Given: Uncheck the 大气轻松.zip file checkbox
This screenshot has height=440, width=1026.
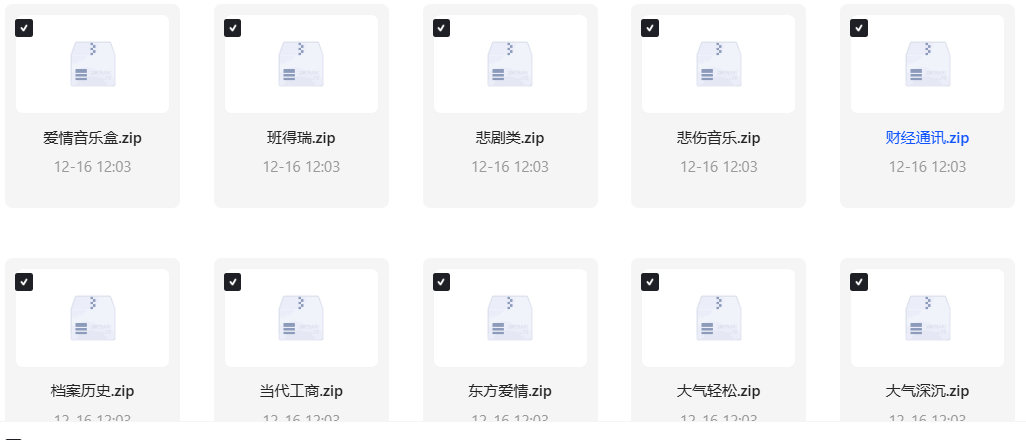Looking at the screenshot, I should pos(650,282).
